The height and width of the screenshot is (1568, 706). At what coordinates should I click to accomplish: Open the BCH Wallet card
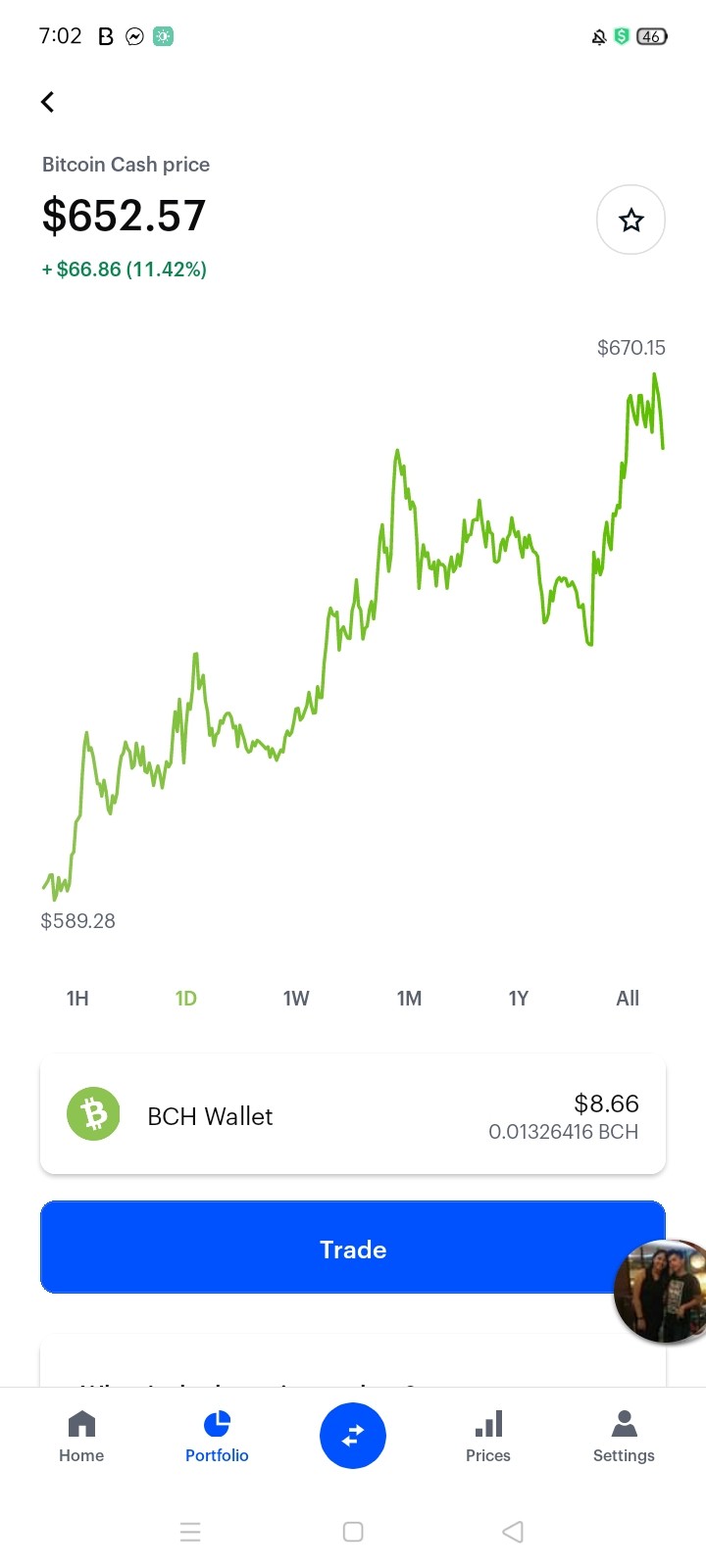(353, 1114)
